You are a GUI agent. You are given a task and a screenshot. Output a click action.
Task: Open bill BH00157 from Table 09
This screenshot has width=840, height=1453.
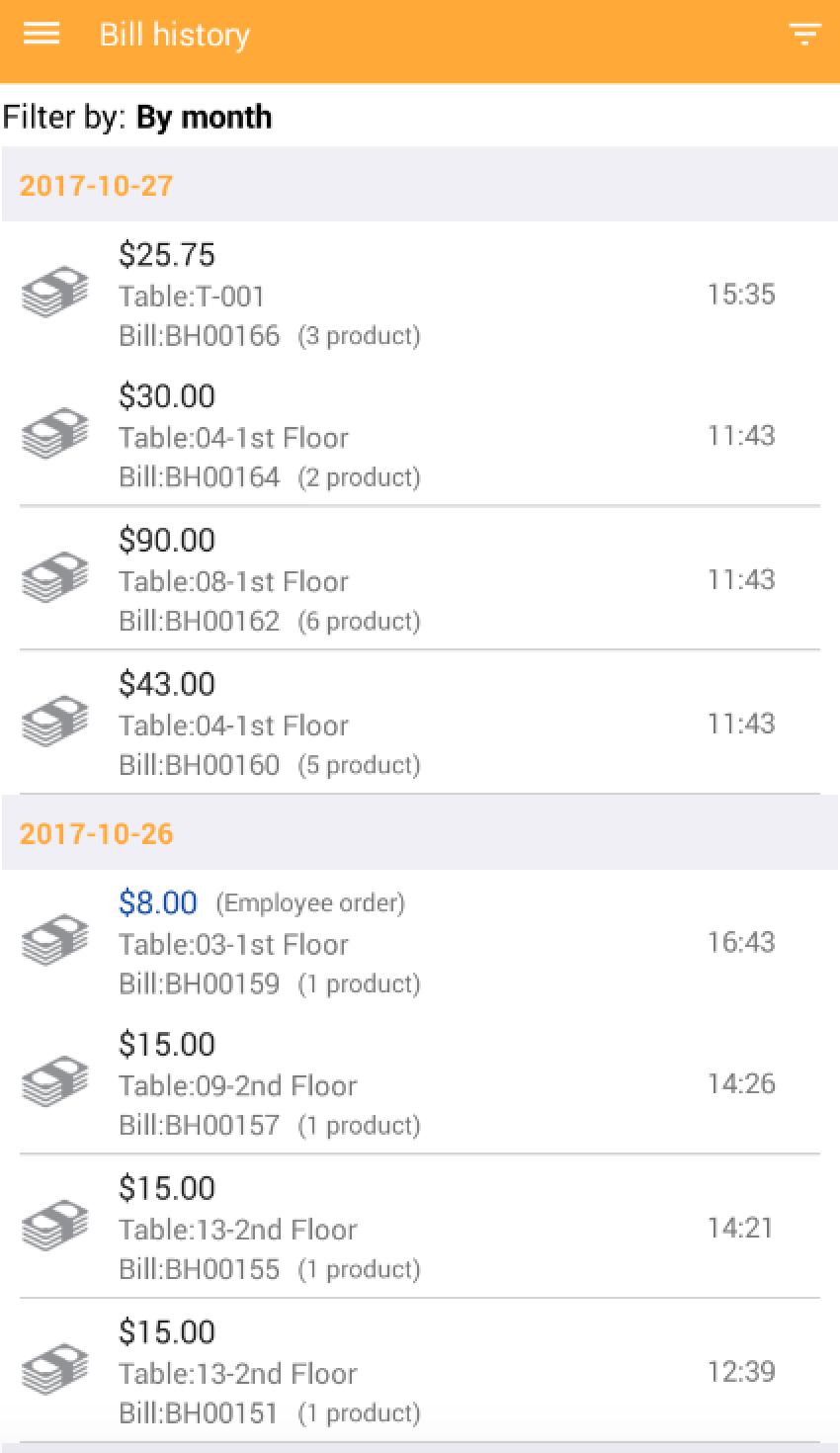click(420, 1084)
